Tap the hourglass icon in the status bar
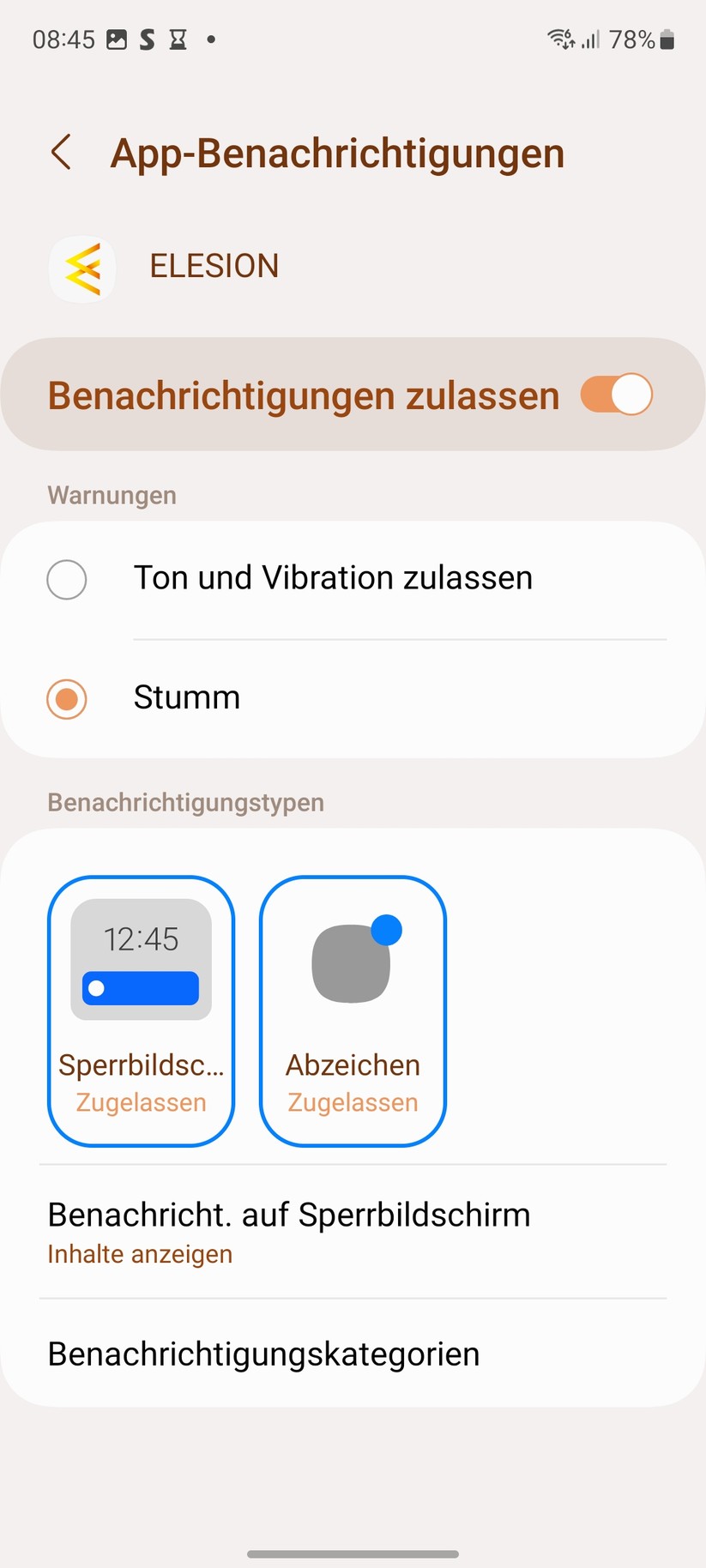 (x=178, y=39)
